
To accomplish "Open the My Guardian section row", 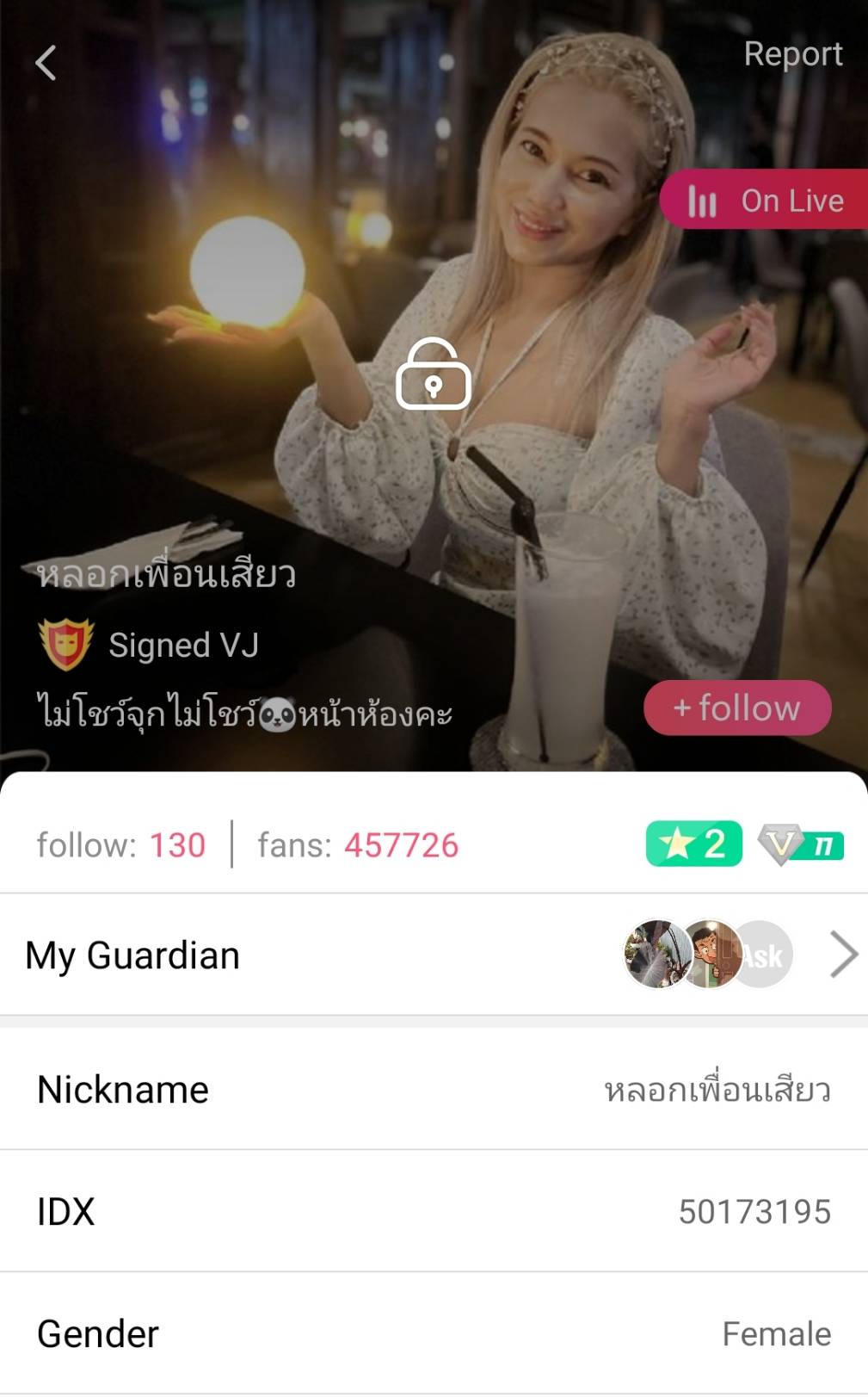I will pos(132,955).
